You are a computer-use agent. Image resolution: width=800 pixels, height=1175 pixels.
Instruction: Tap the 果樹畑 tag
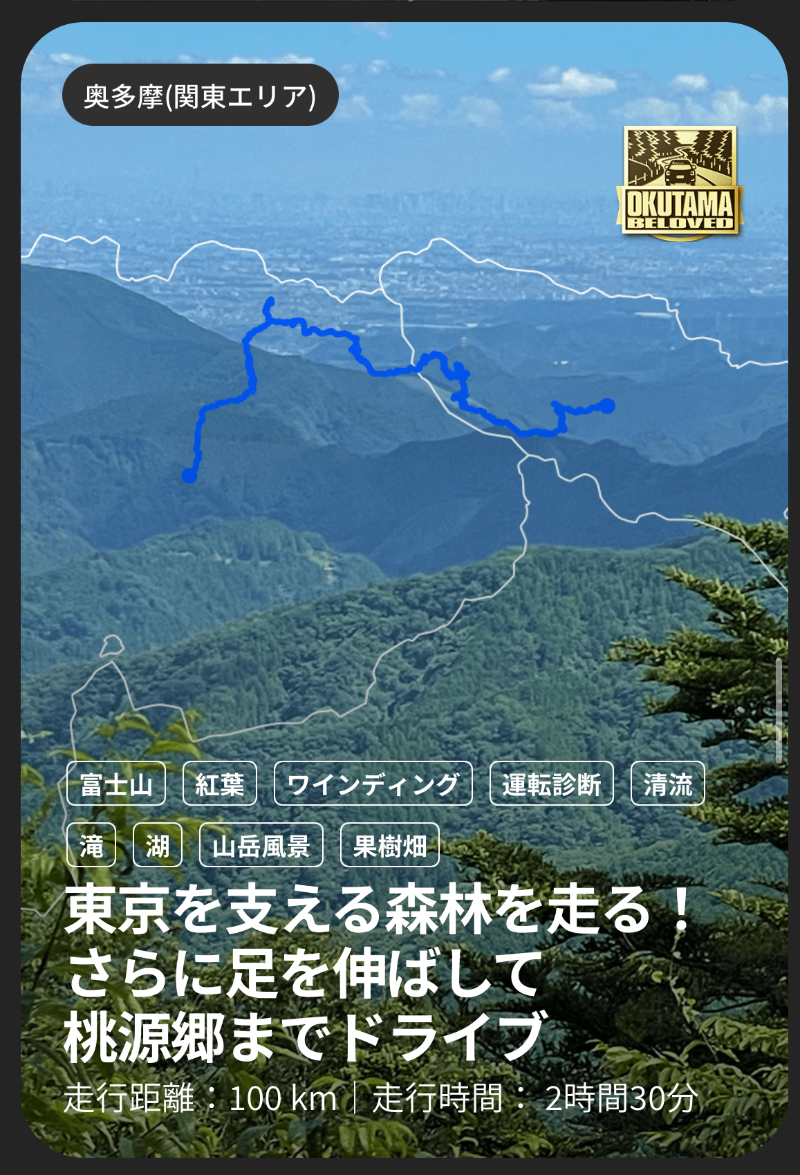[x=390, y=846]
